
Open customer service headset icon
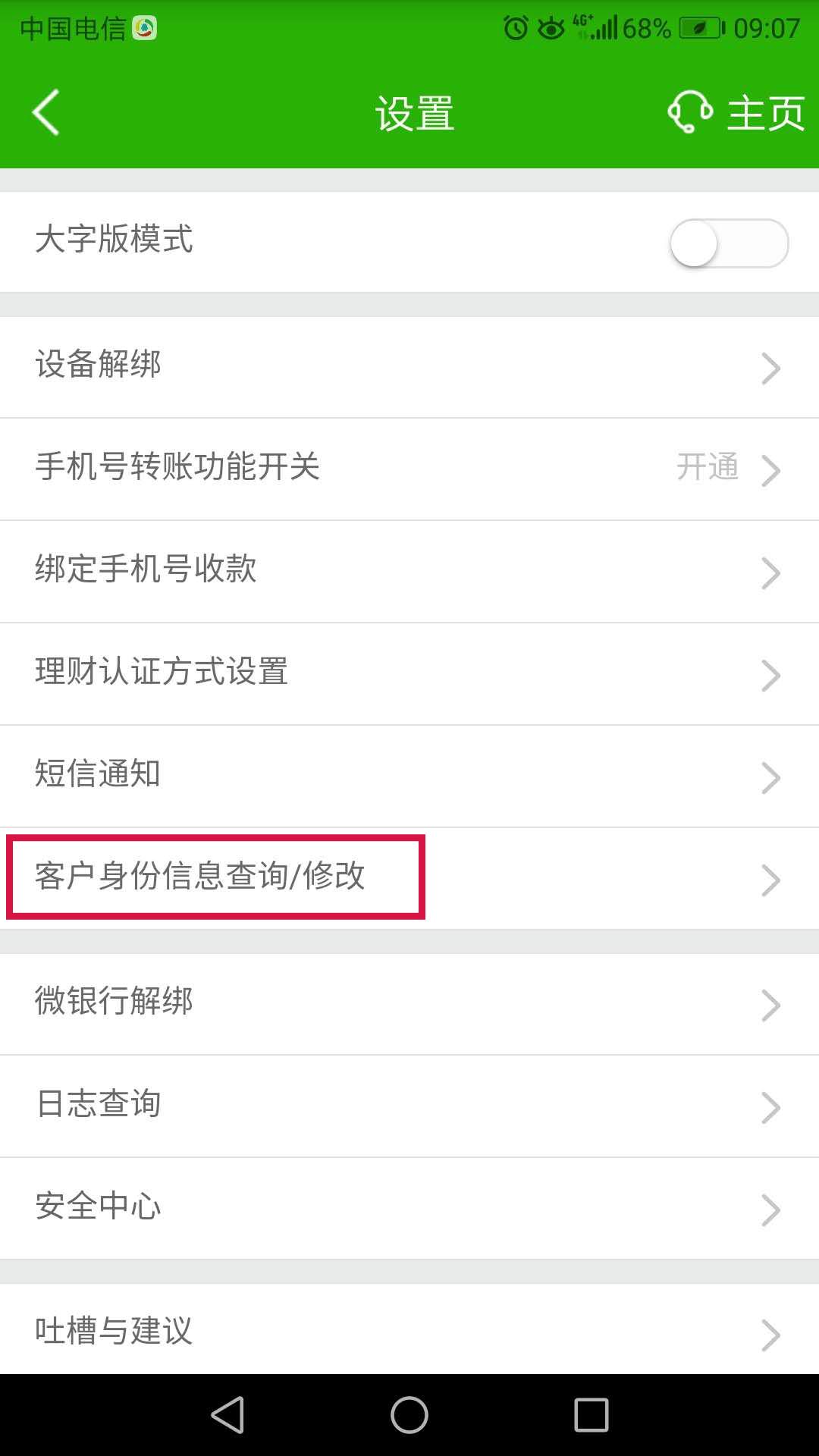(x=689, y=112)
